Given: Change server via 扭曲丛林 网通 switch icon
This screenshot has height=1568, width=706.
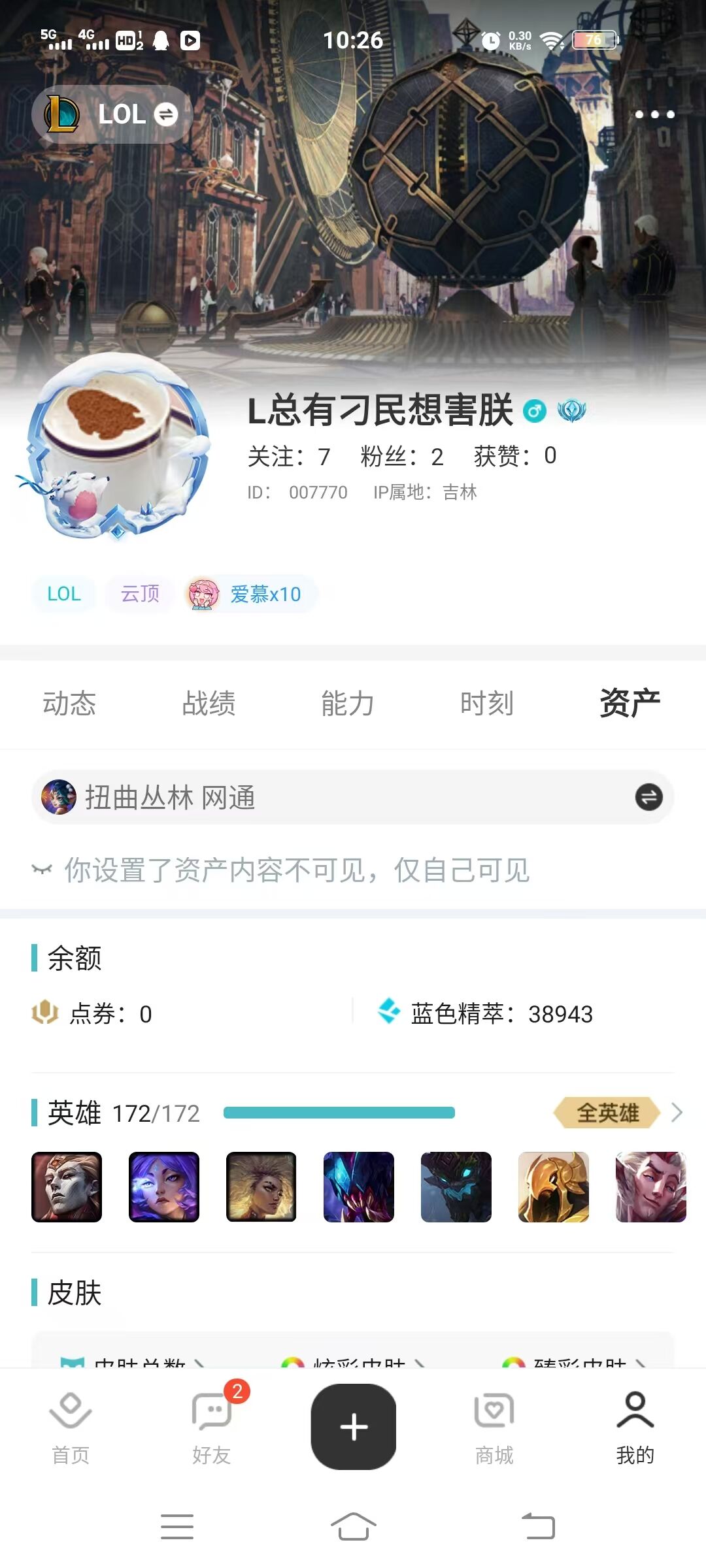Looking at the screenshot, I should pyautogui.click(x=648, y=797).
